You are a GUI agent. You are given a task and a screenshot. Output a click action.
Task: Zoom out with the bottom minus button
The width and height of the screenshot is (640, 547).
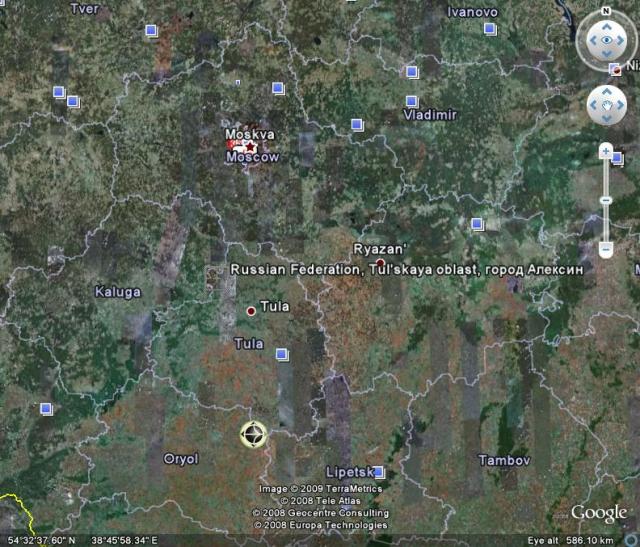(x=606, y=248)
